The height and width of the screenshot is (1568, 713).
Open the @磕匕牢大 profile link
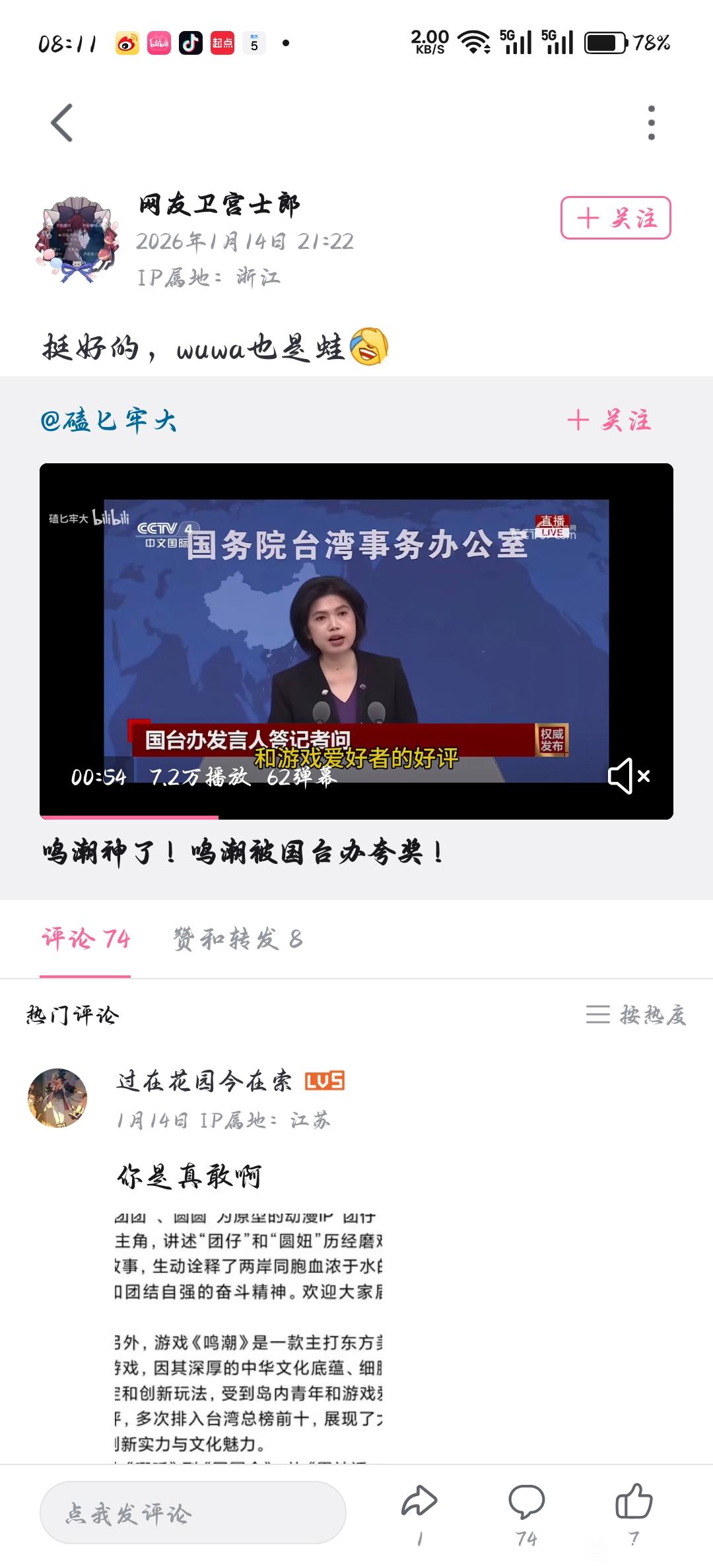click(x=109, y=420)
